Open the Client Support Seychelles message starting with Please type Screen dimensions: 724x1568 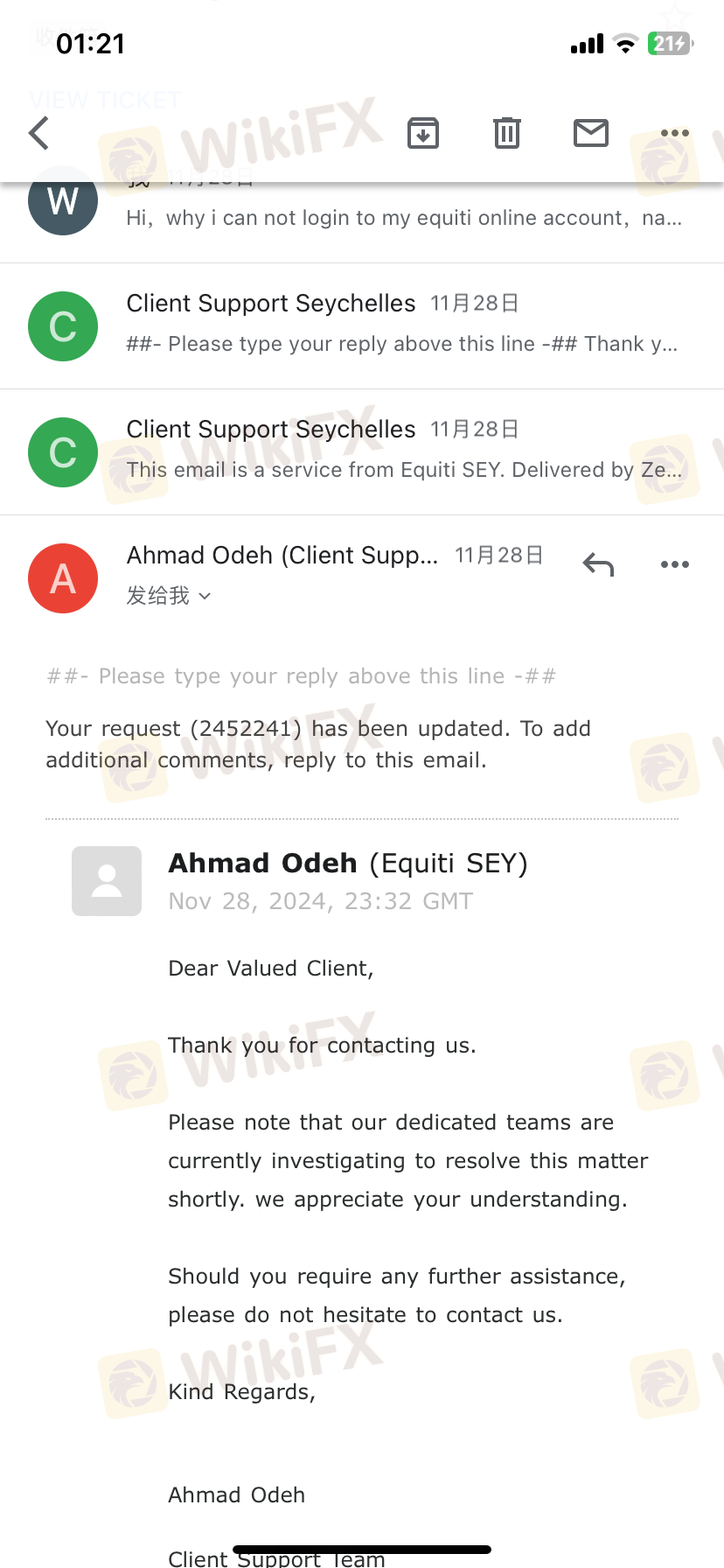362,326
